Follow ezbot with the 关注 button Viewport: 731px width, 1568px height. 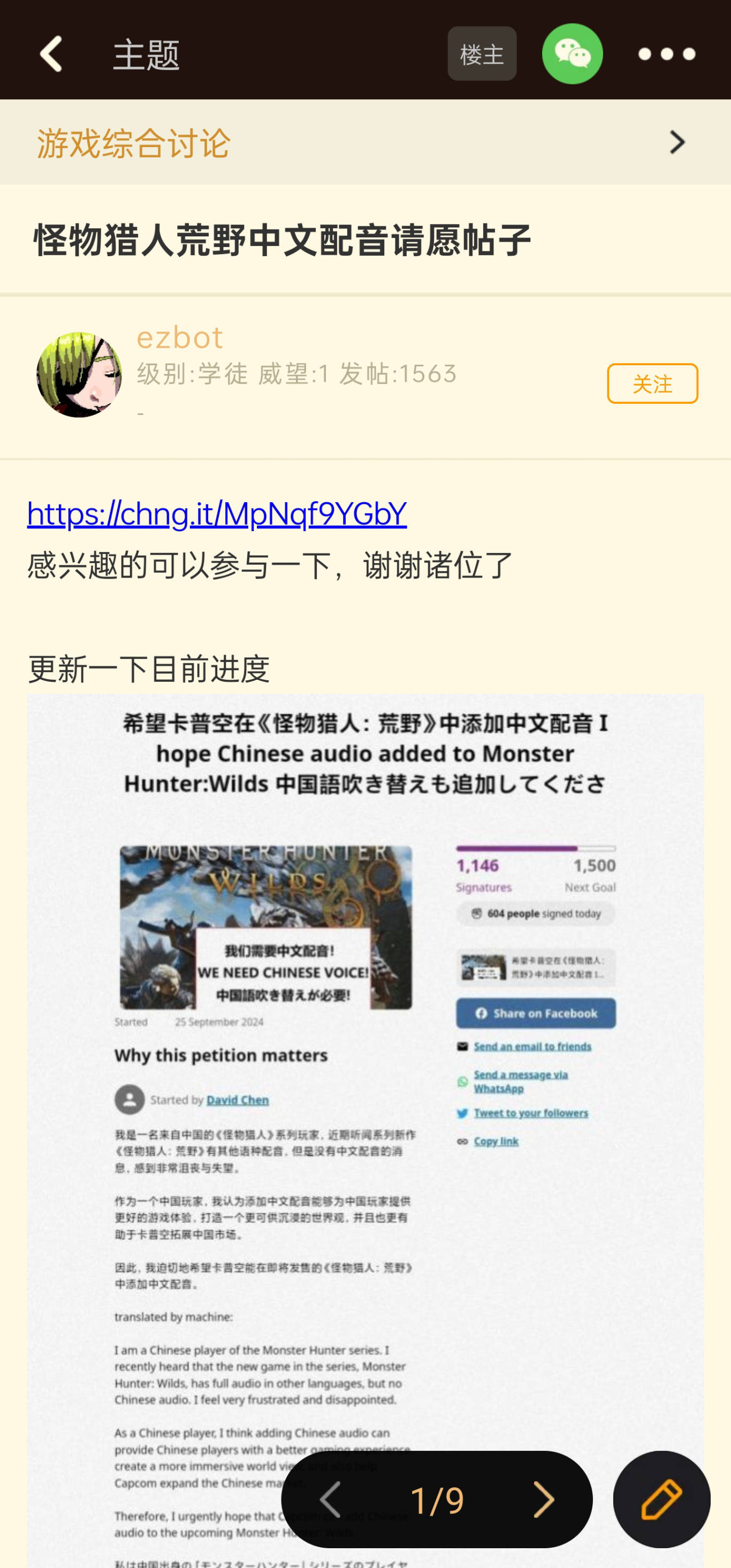pos(652,383)
